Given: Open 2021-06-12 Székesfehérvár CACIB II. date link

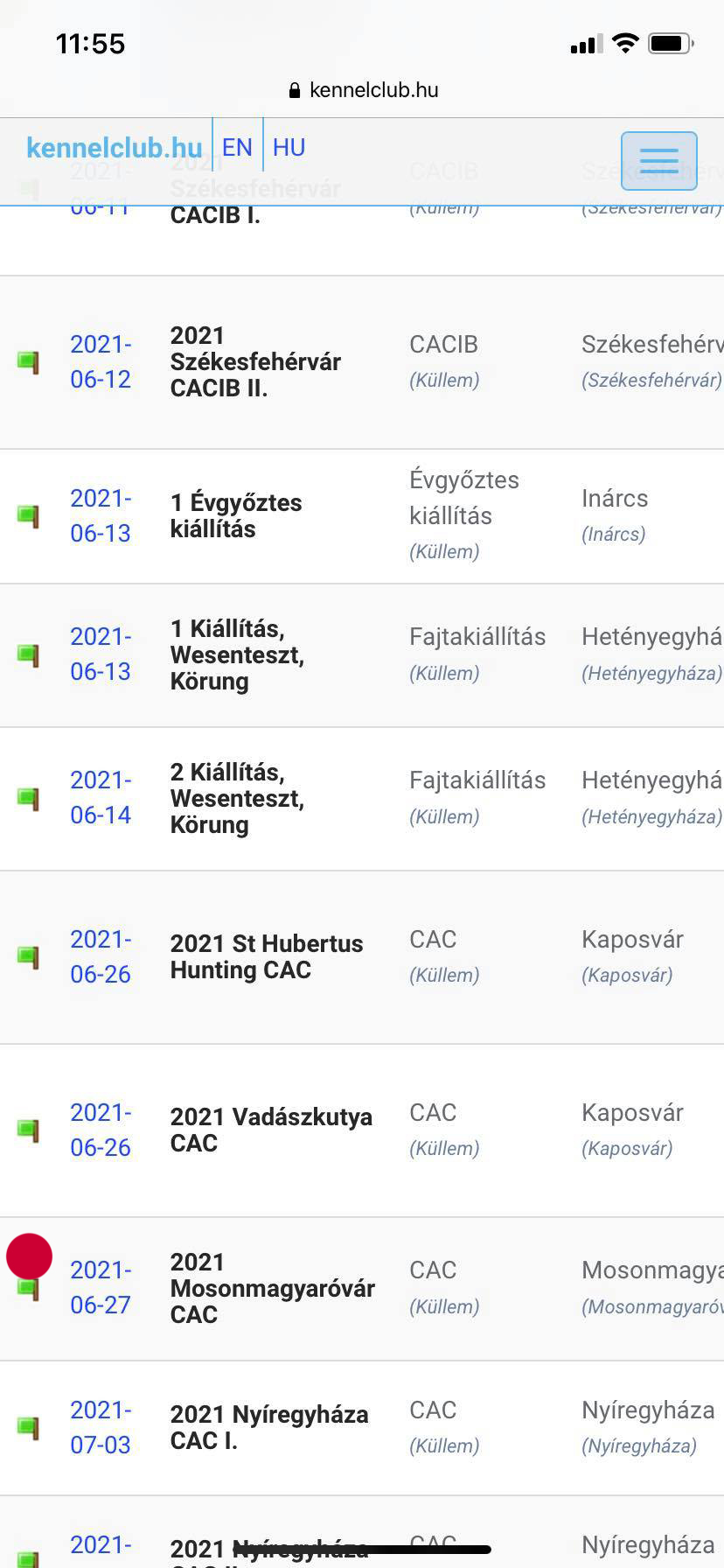Looking at the screenshot, I should click(x=101, y=361).
